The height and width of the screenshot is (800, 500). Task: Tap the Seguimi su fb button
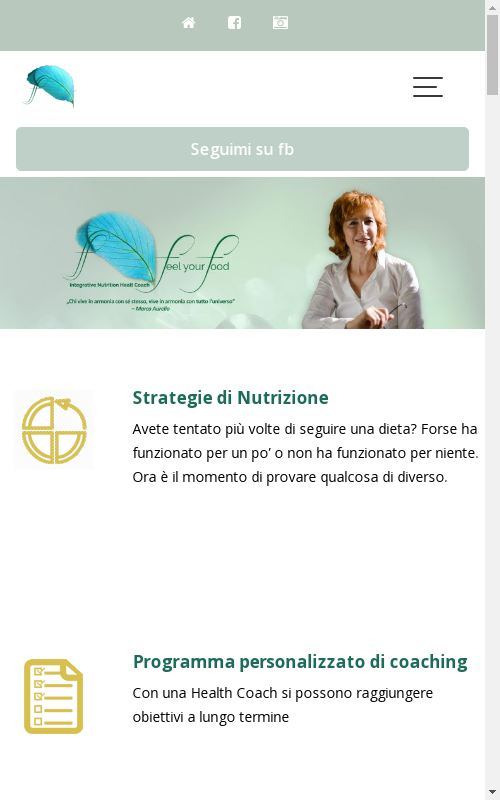pyautogui.click(x=242, y=149)
